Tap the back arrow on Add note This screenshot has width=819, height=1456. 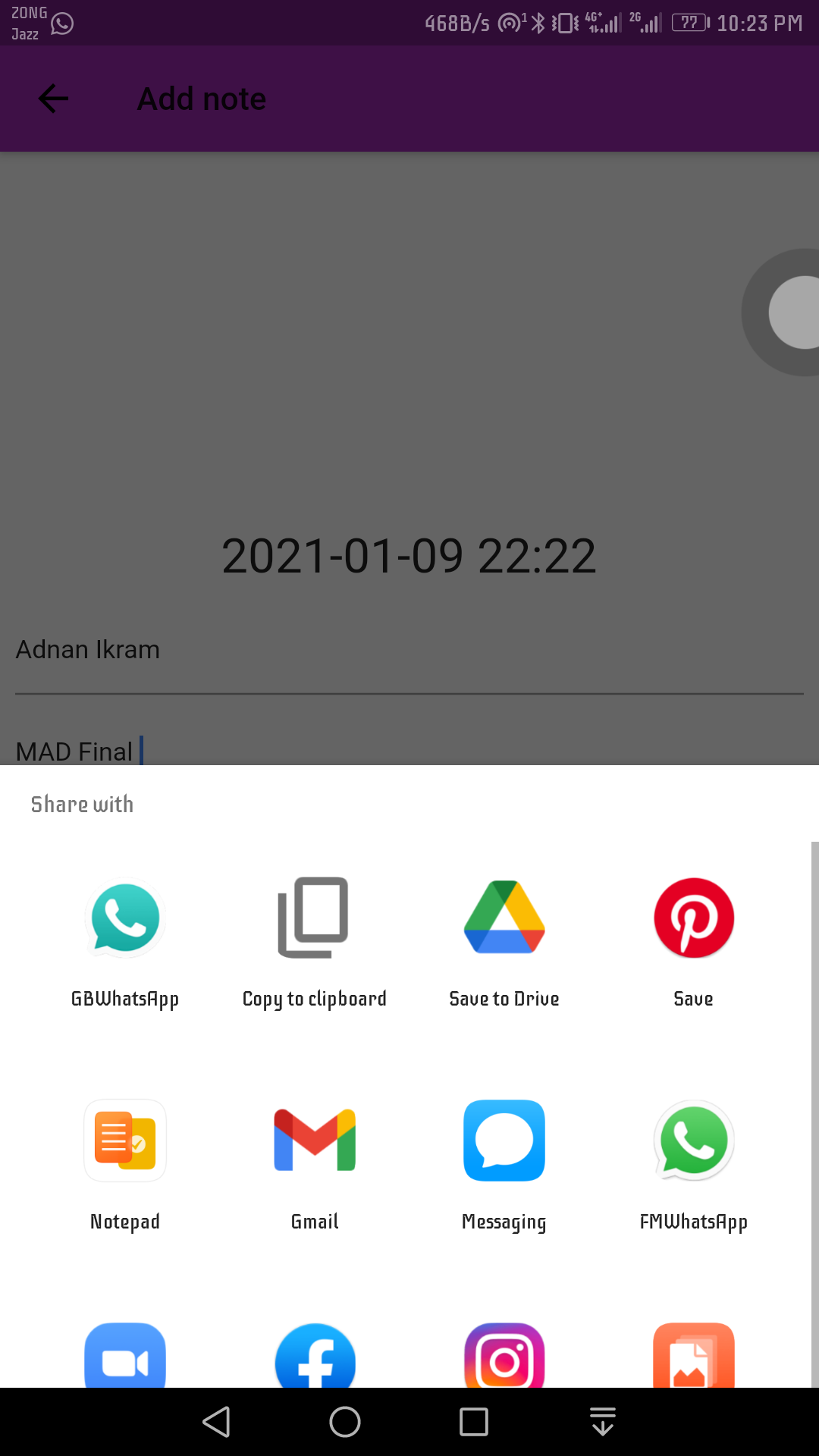(52, 99)
